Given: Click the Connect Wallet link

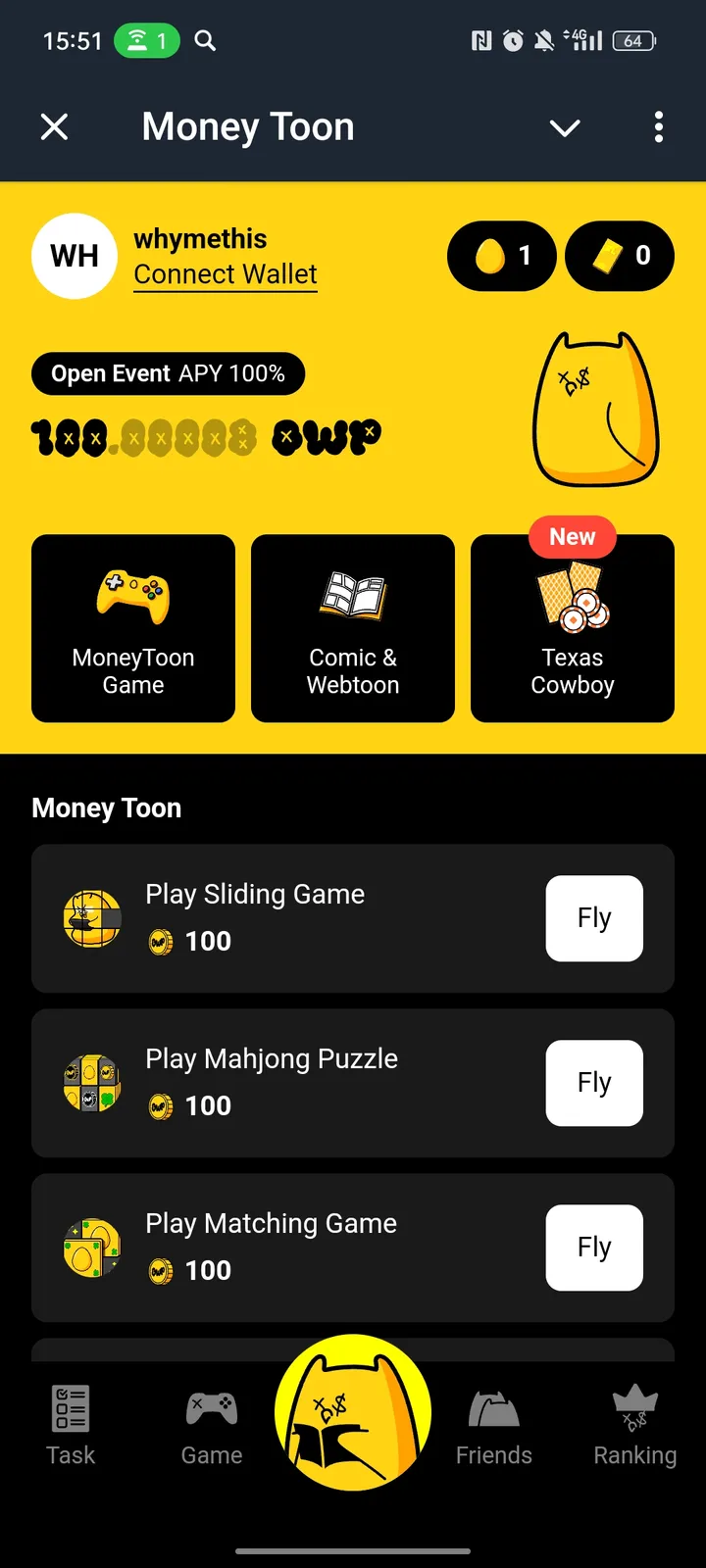Looking at the screenshot, I should (x=225, y=274).
